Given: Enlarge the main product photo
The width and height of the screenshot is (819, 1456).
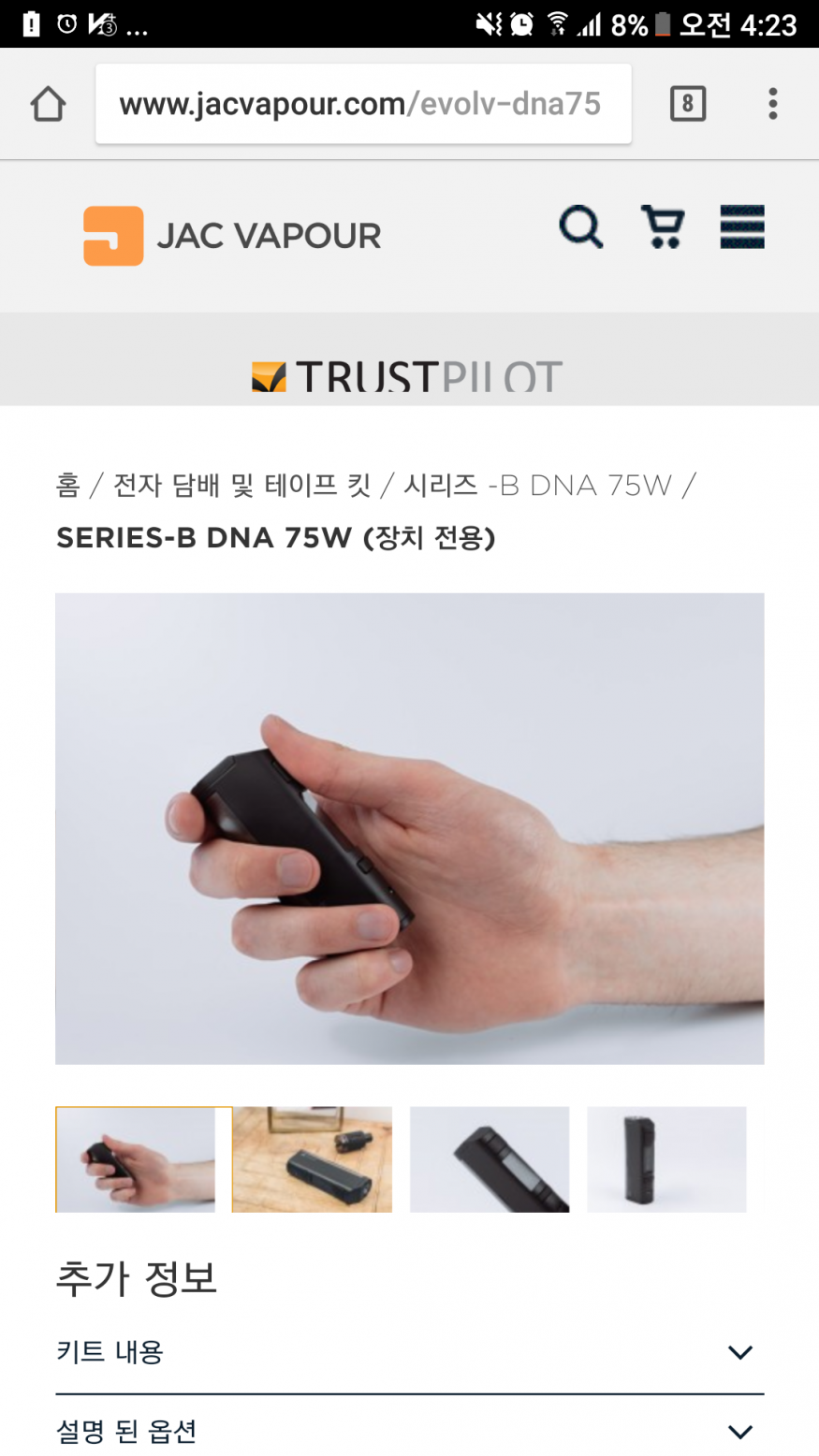Looking at the screenshot, I should [409, 828].
